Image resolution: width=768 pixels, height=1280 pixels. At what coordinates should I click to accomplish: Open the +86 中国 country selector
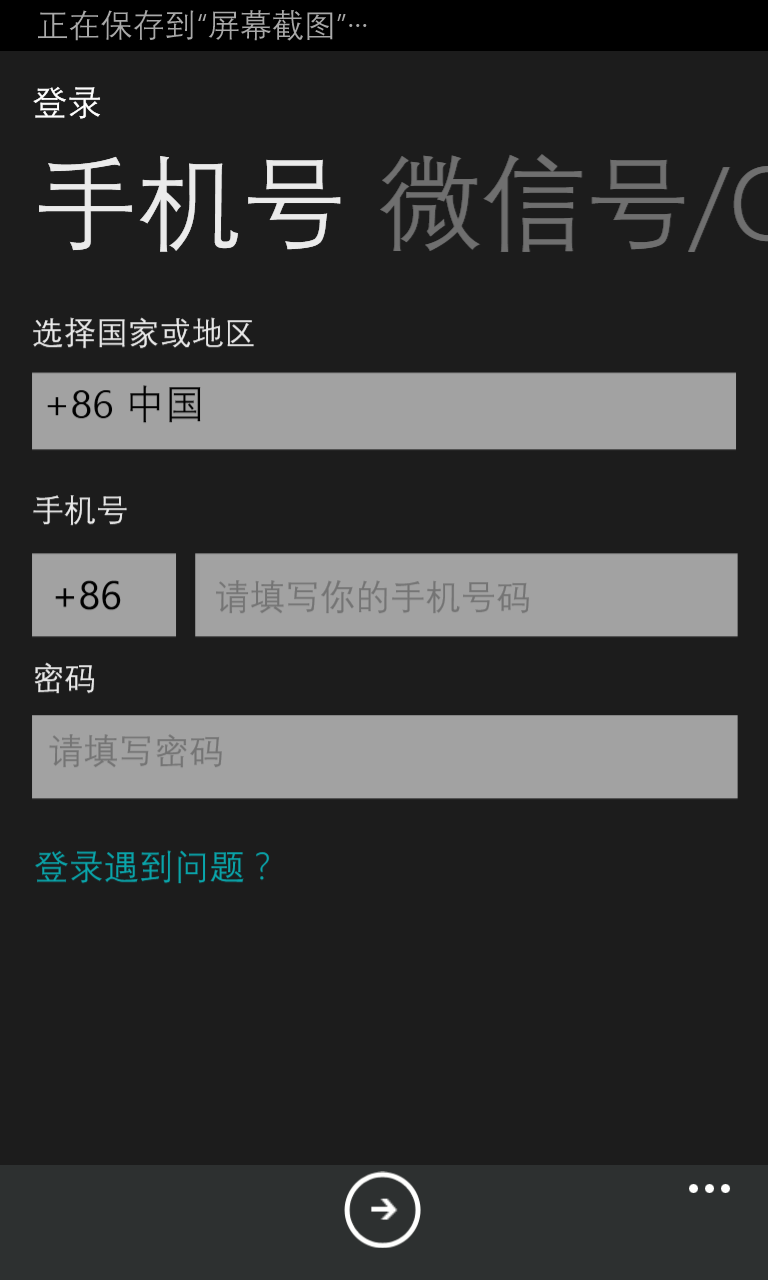point(384,410)
